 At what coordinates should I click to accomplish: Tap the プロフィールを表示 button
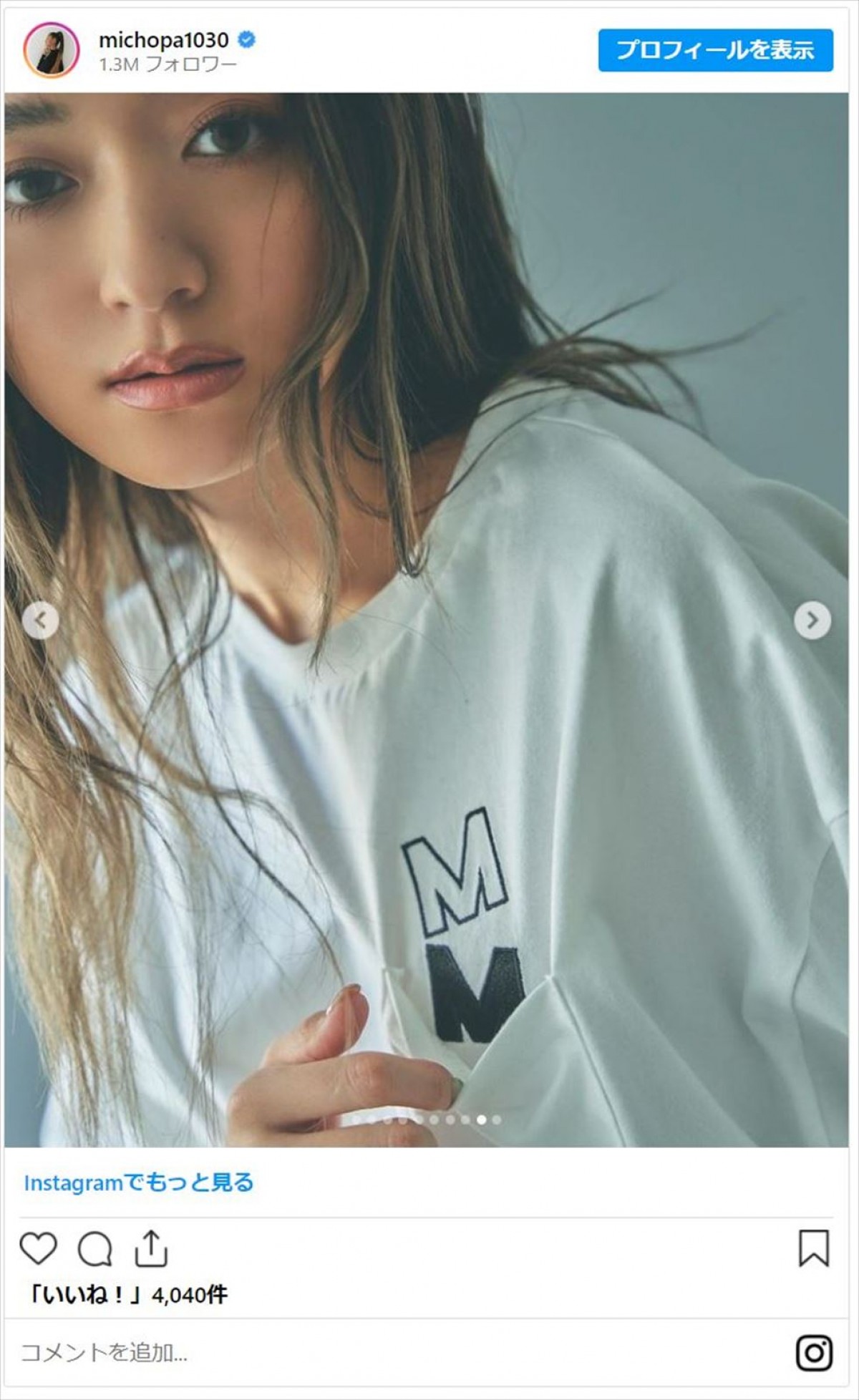[x=715, y=50]
